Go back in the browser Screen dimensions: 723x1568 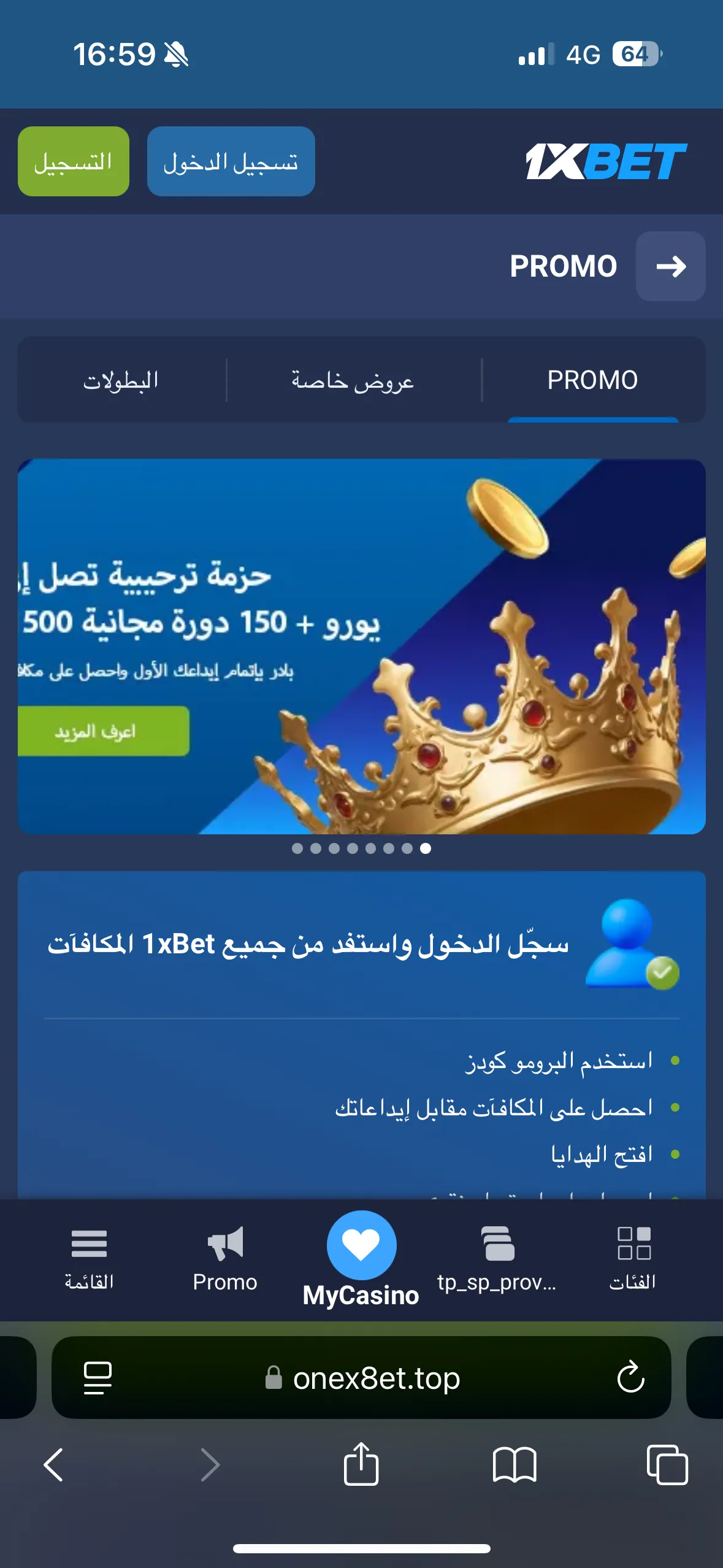[53, 1465]
